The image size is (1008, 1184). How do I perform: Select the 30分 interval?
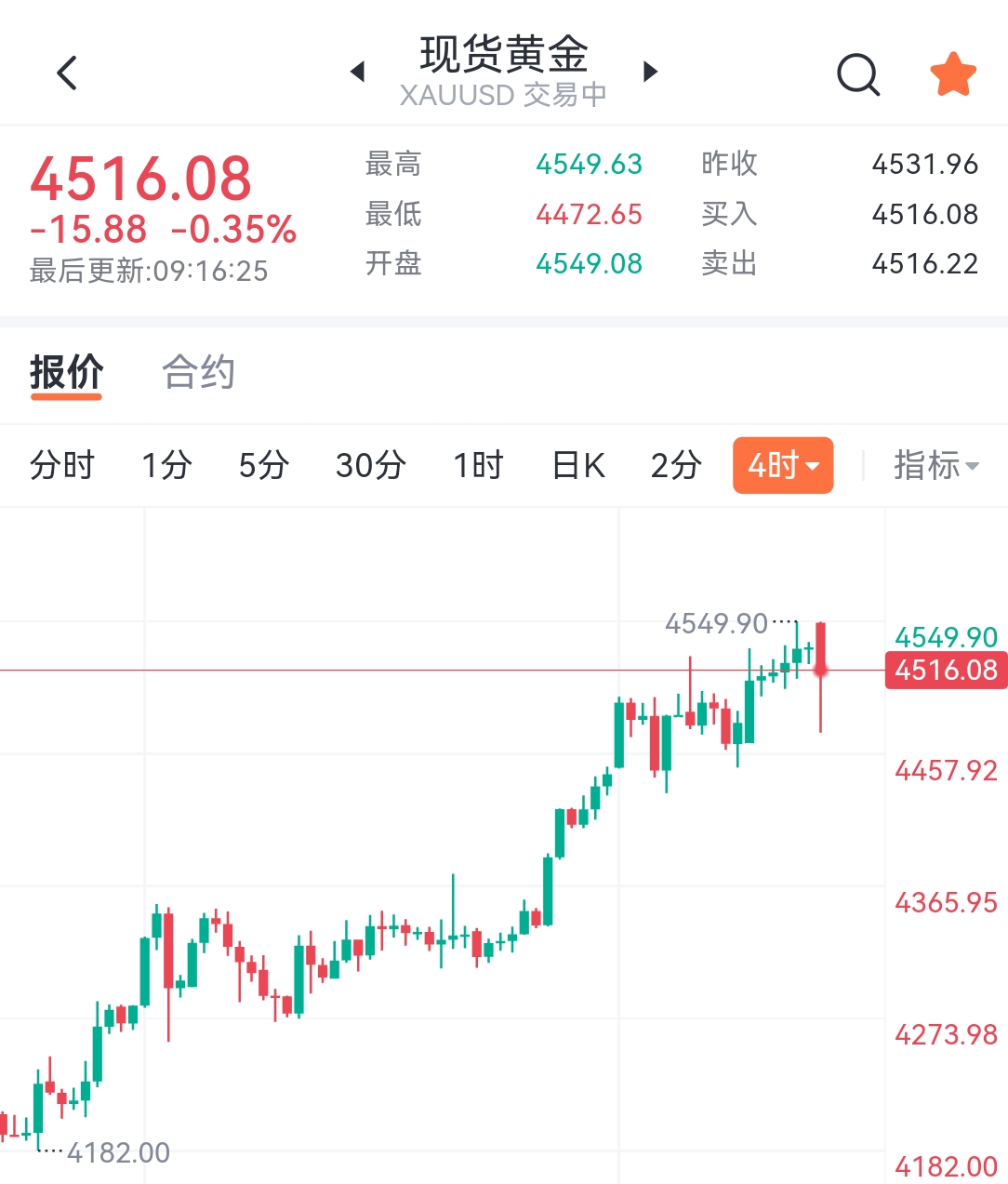[370, 465]
